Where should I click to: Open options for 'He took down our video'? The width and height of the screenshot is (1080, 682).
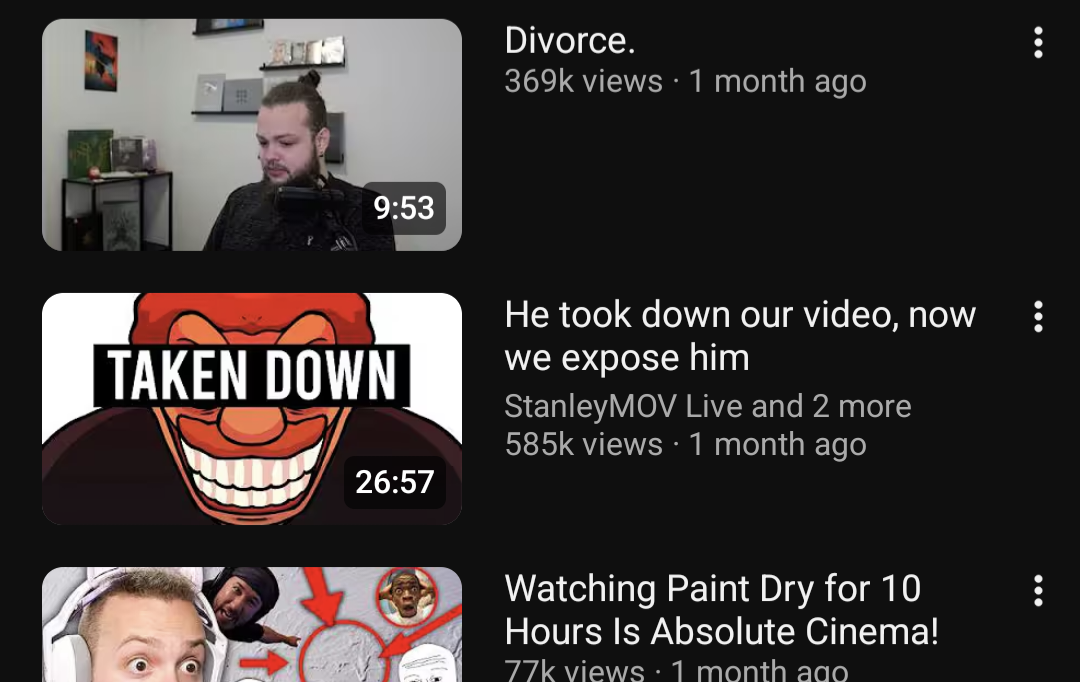[1038, 317]
